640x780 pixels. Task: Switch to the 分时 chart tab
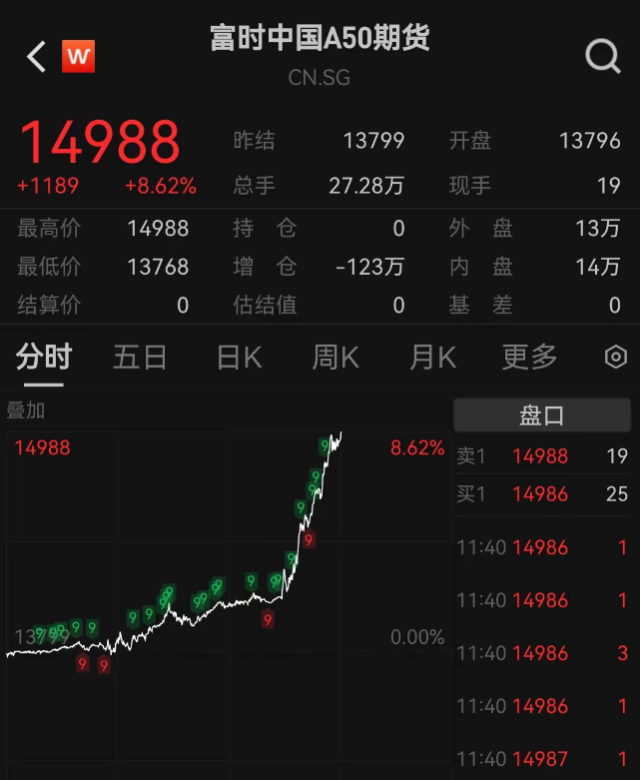click(x=44, y=357)
